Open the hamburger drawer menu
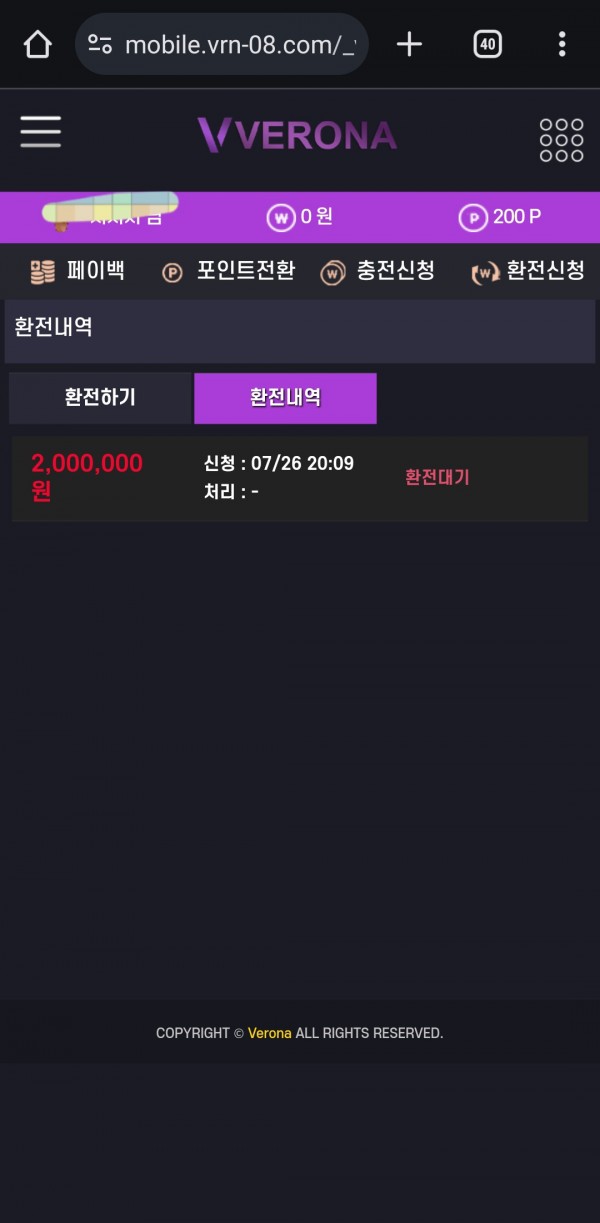Viewport: 600px width, 1223px height. pyautogui.click(x=40, y=132)
